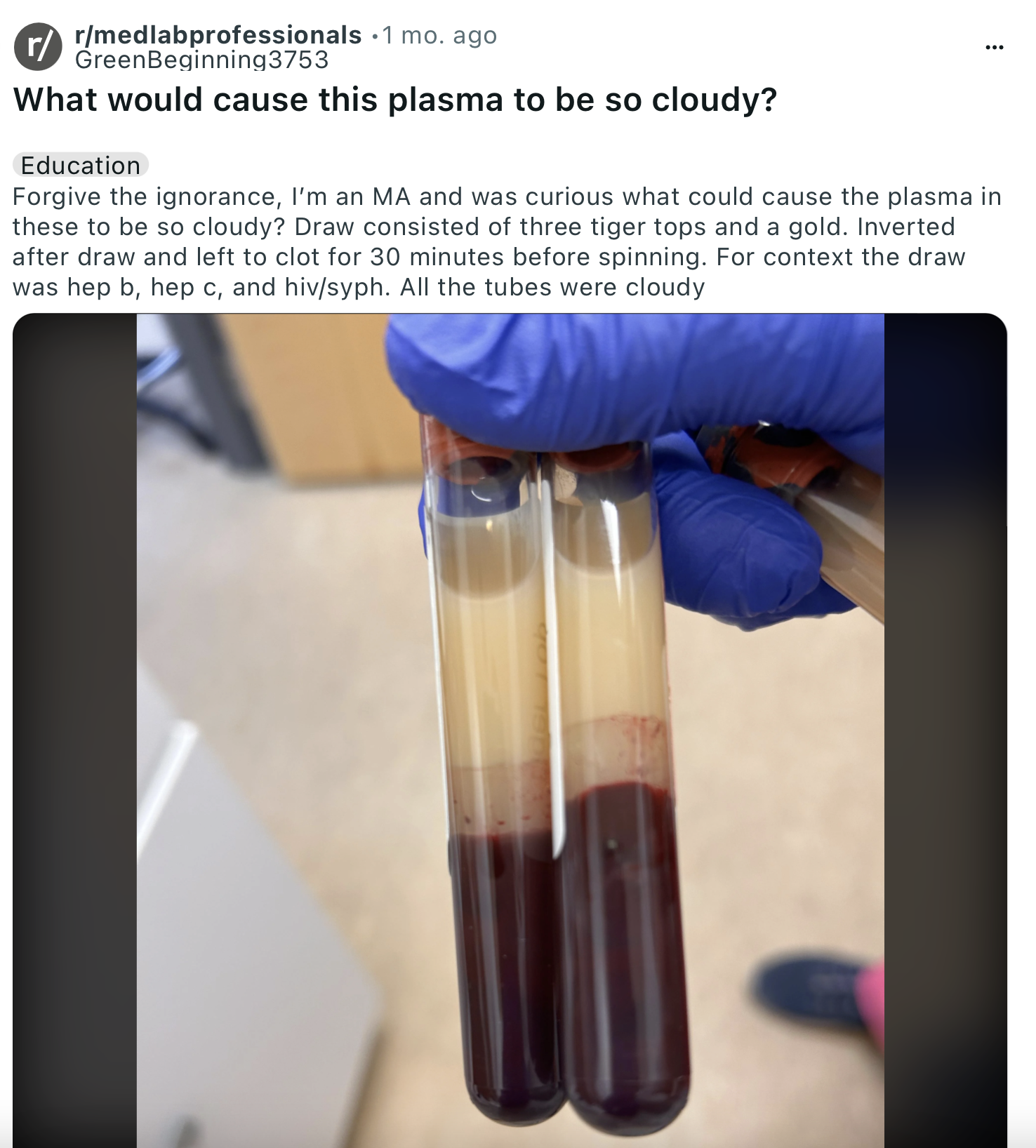This screenshot has height=1148, width=1036.
Task: Open the cloudy plasma post title
Action: (x=394, y=100)
